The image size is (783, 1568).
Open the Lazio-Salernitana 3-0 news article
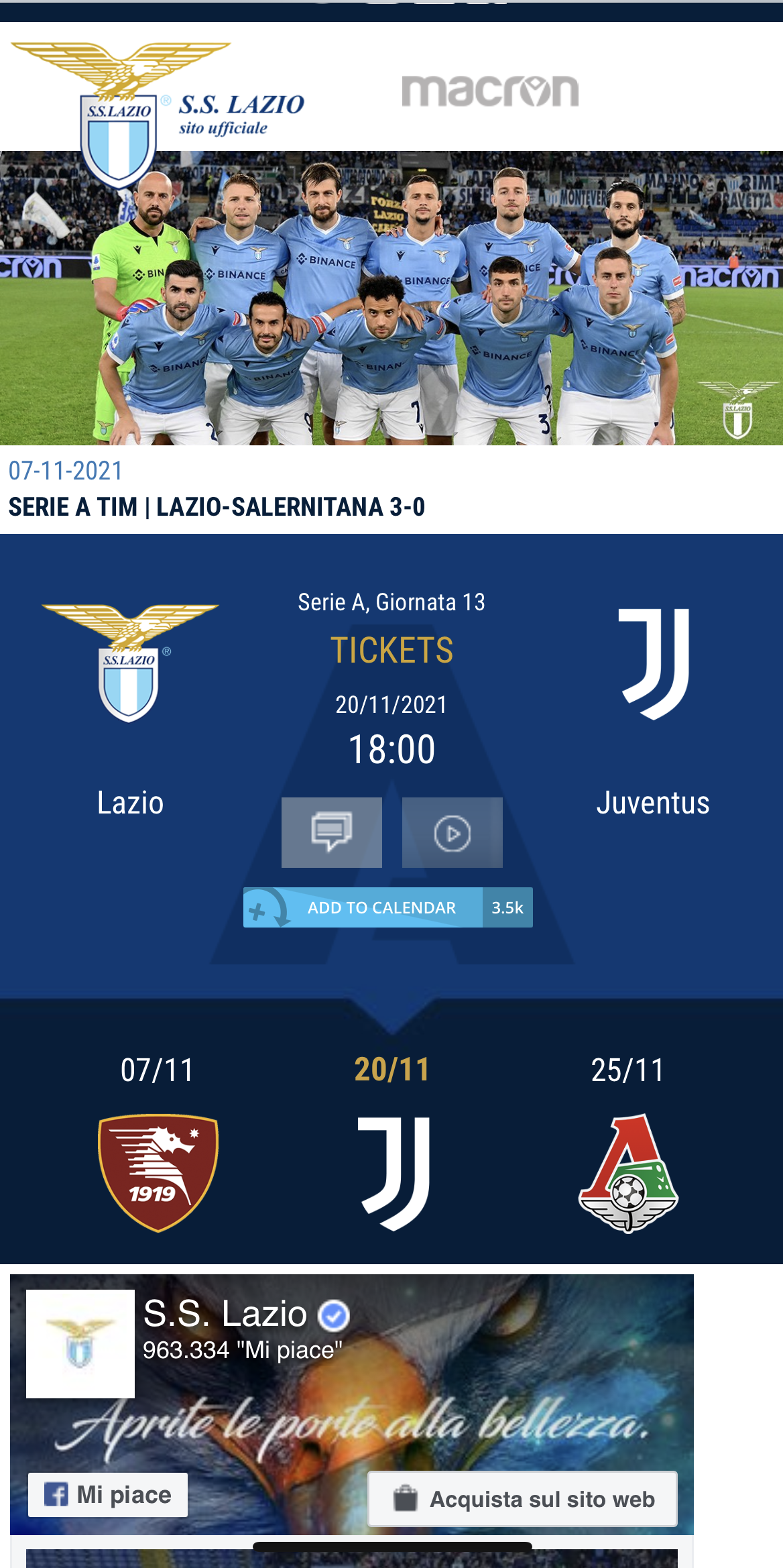(217, 507)
